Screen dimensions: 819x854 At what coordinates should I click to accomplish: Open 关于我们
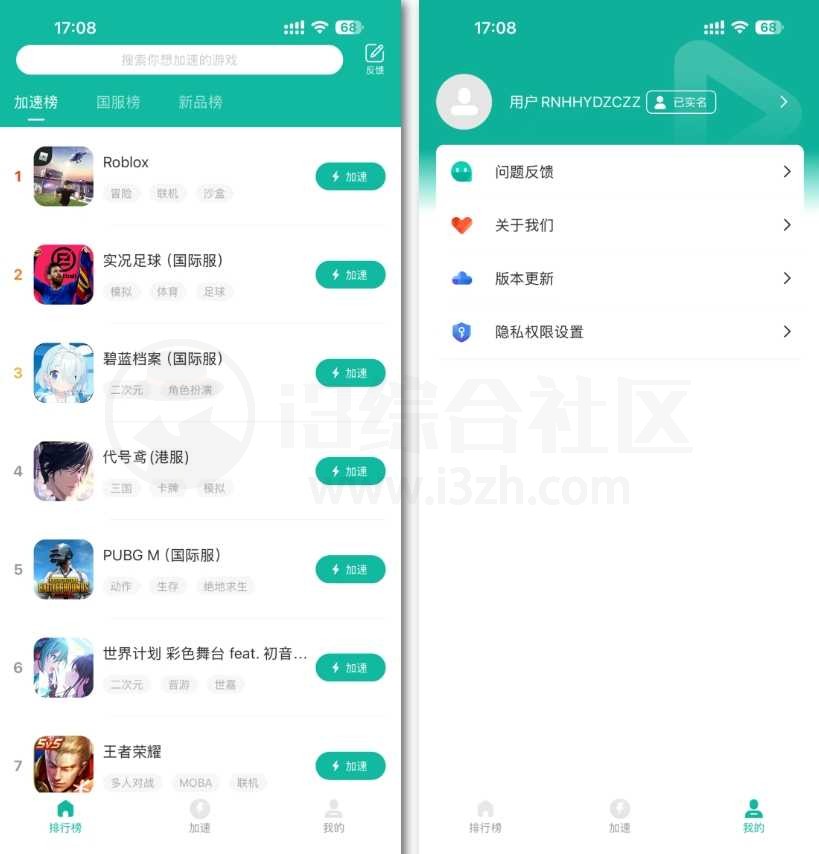coord(619,225)
